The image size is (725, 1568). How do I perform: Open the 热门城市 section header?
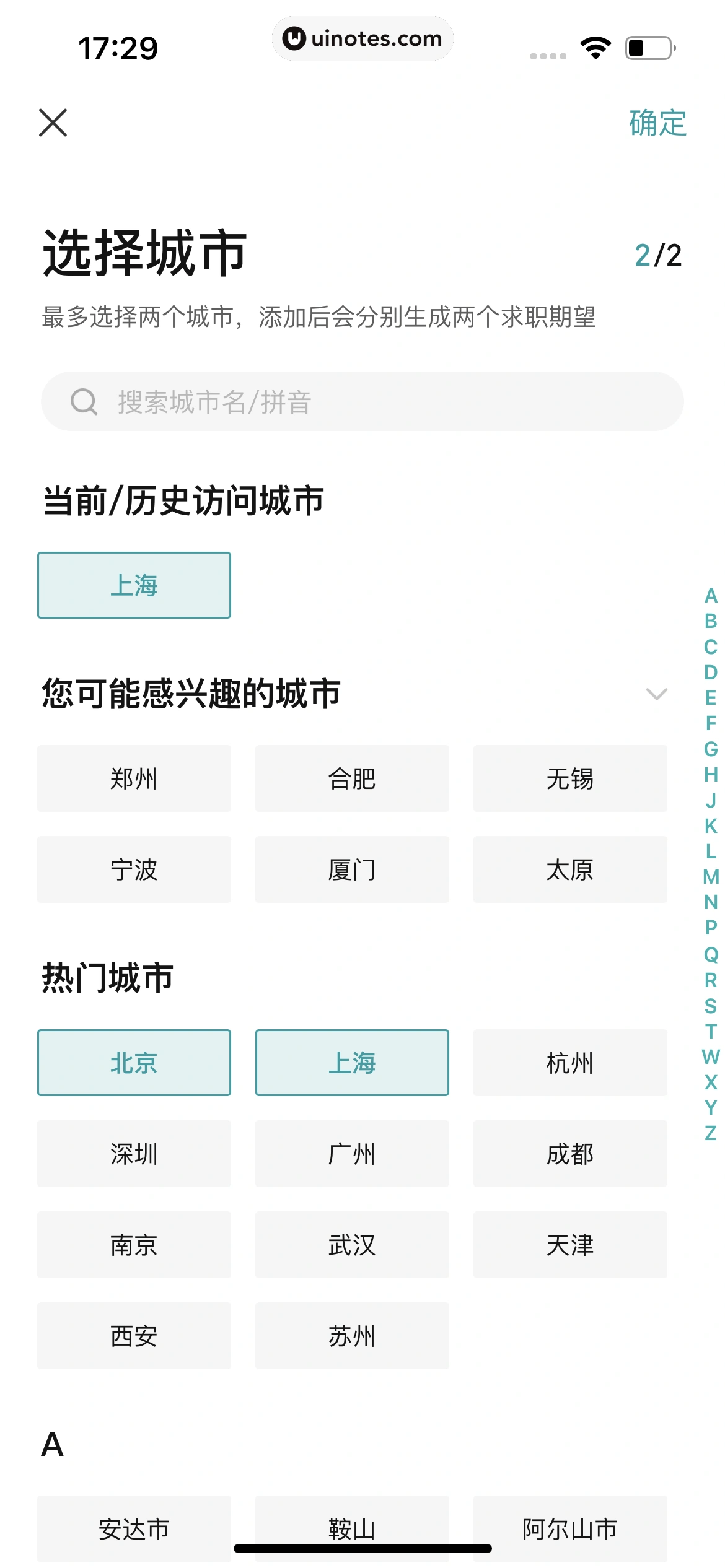[x=107, y=976]
